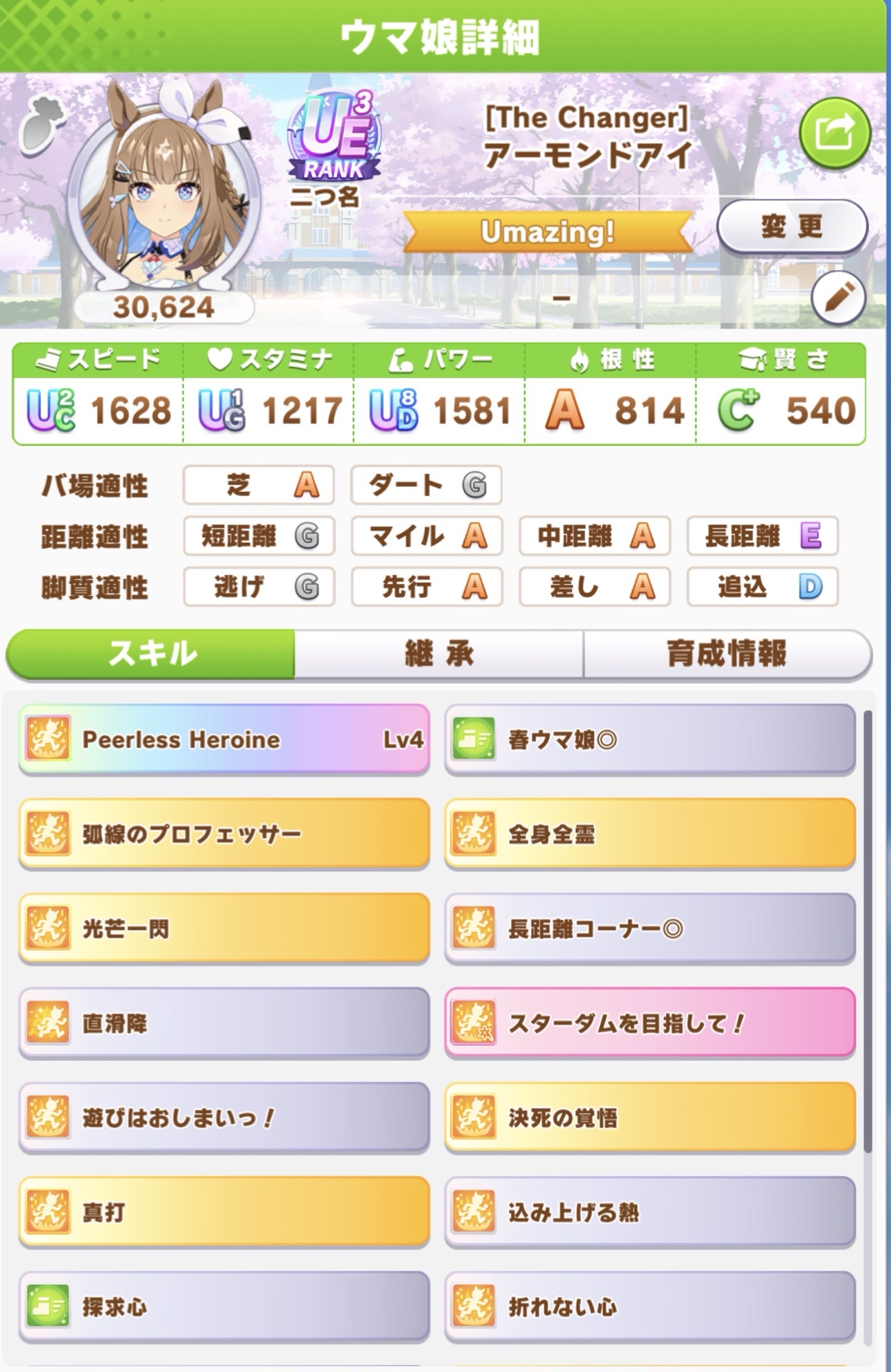Open the 光芒一閃 skill
Screen dimensions: 891x1372
coord(224,929)
